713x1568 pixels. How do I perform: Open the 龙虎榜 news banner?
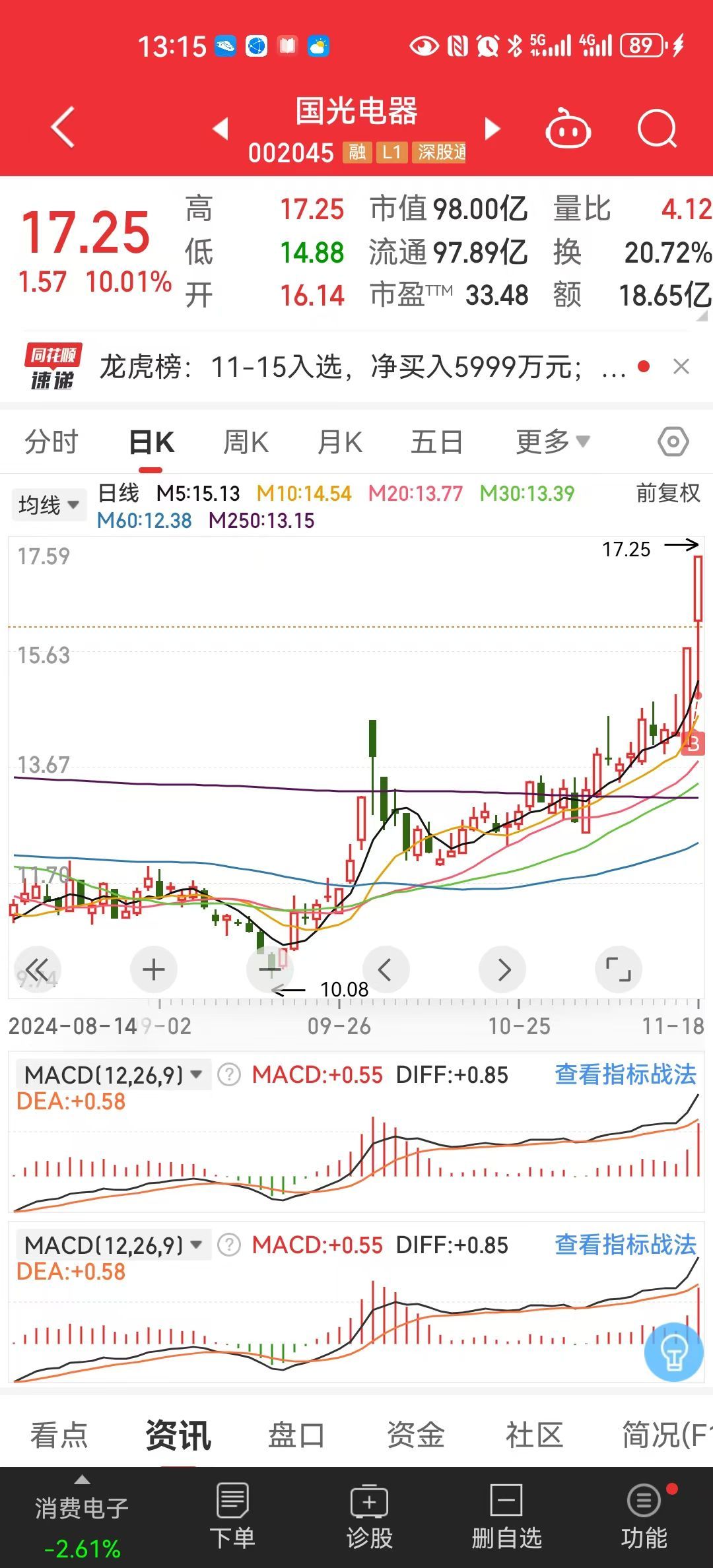point(356,368)
